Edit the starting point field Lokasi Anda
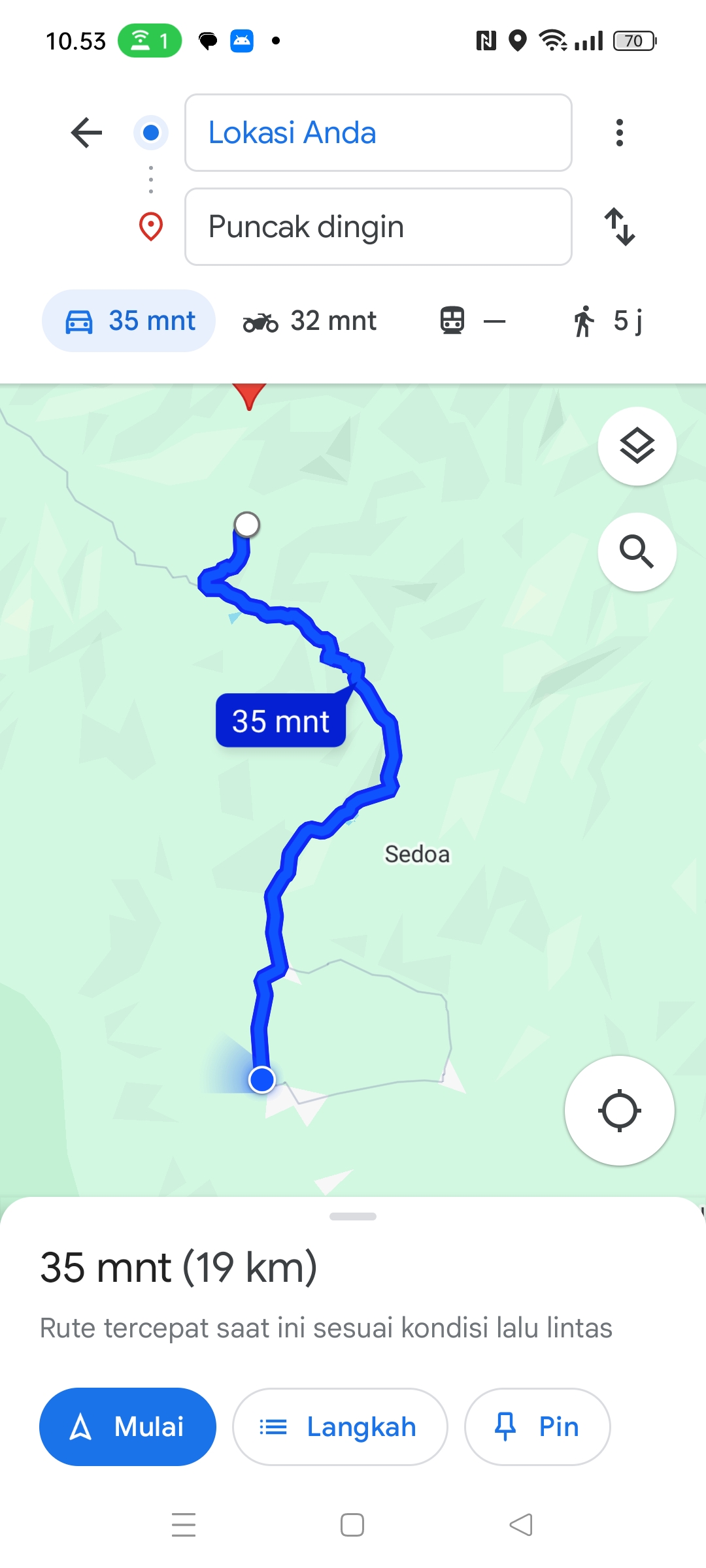The image size is (706, 1568). 378,133
